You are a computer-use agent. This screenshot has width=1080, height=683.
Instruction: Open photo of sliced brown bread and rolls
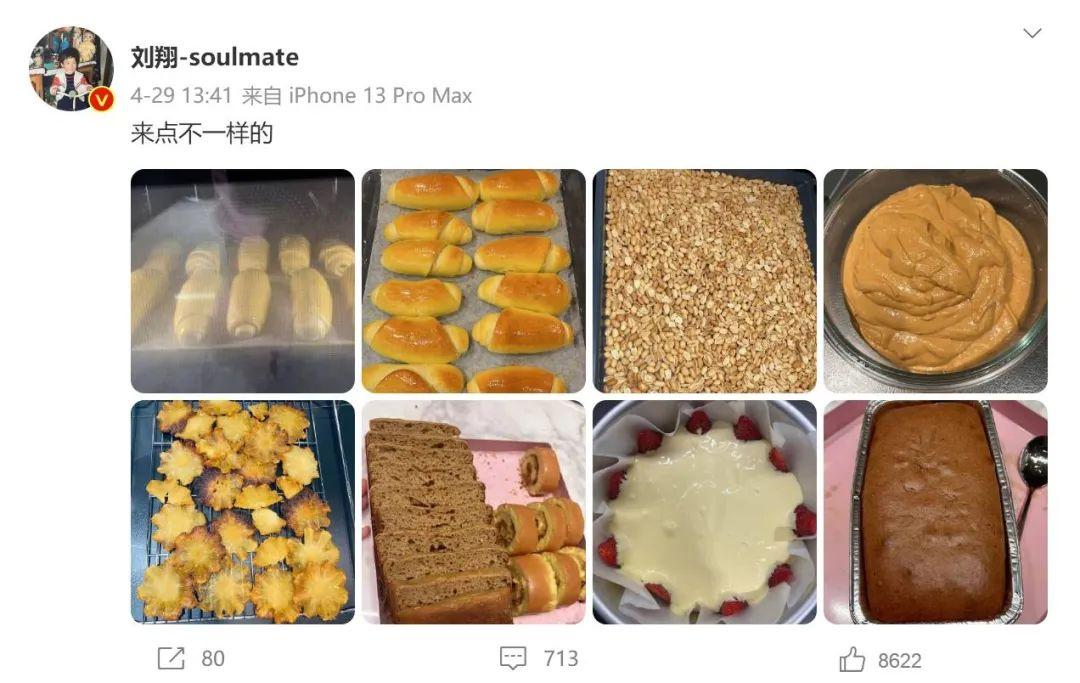click(474, 512)
